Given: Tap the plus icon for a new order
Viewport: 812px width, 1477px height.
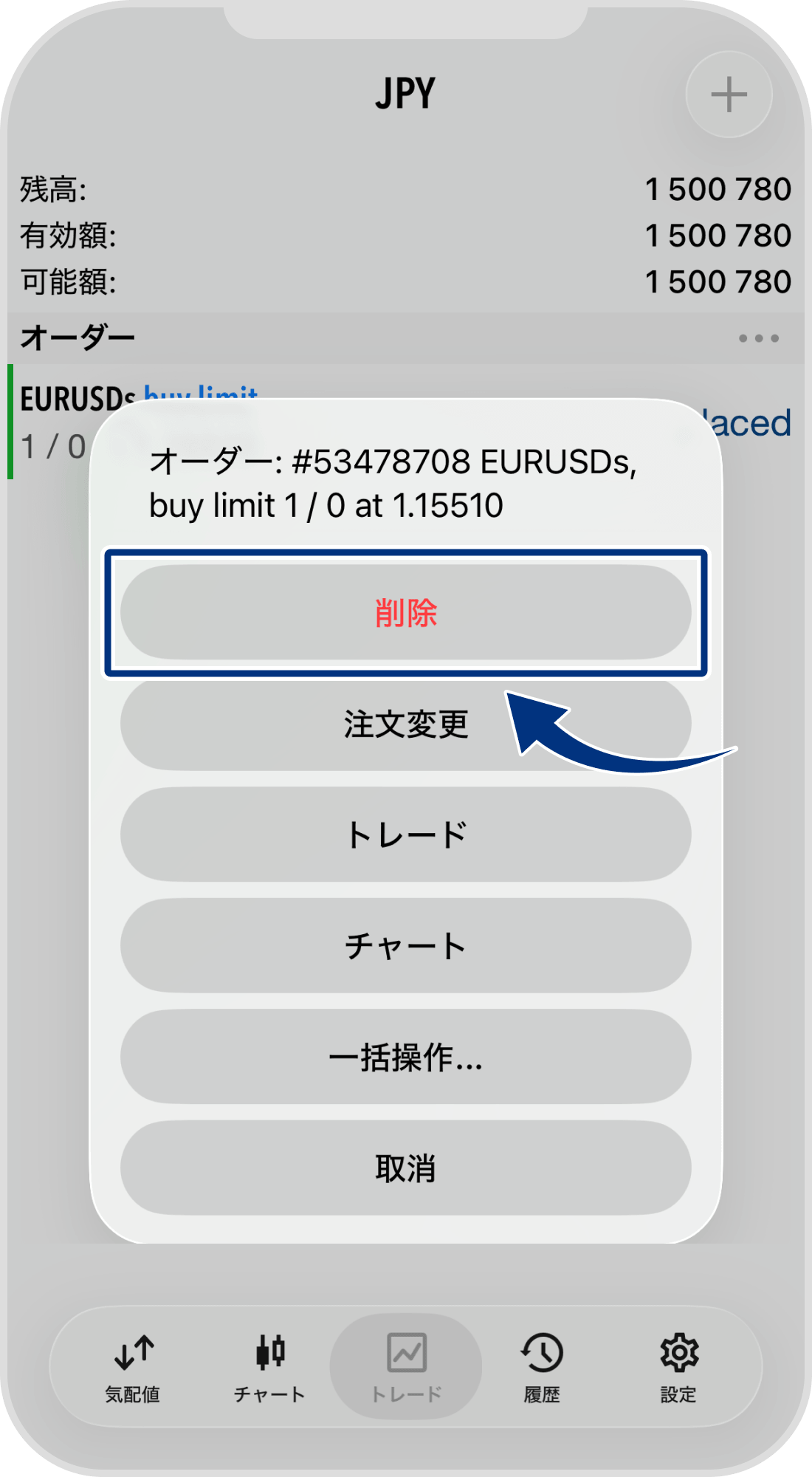Looking at the screenshot, I should coord(729,95).
